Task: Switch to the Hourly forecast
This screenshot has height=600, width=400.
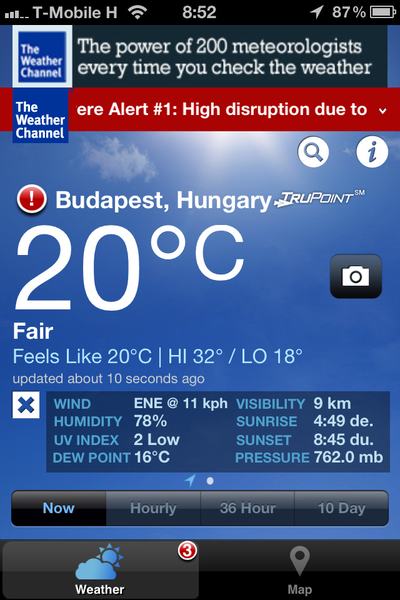Action: (x=153, y=508)
